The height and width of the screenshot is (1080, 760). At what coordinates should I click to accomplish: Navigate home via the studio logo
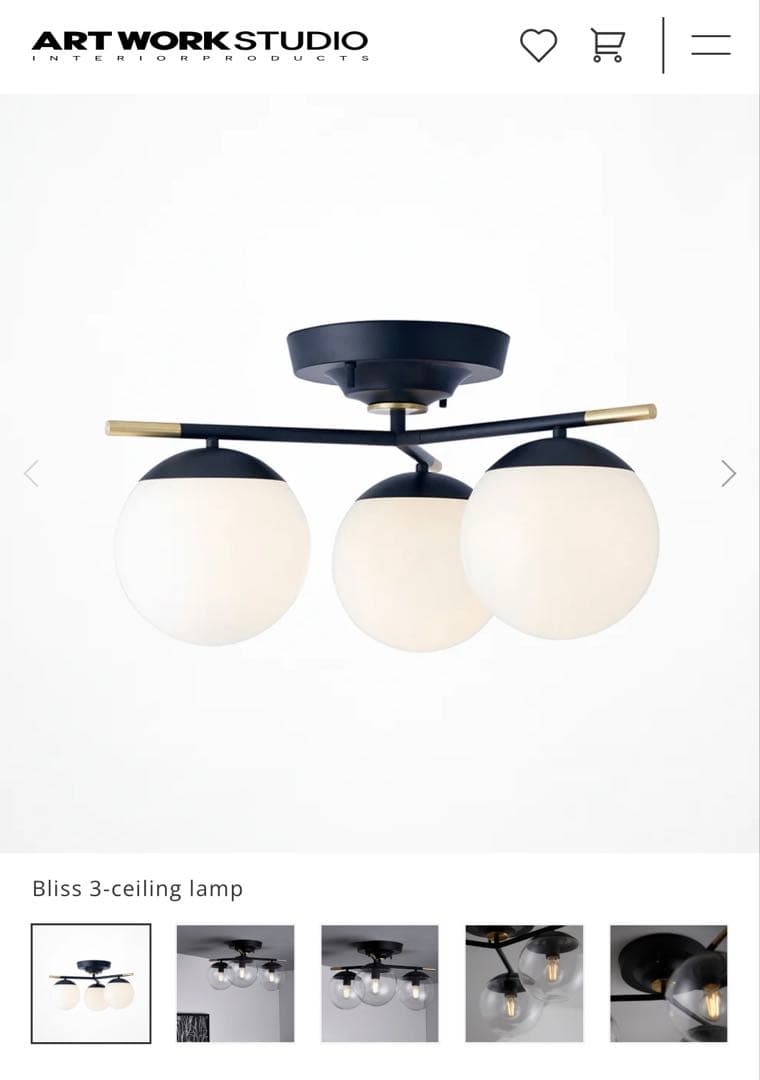200,45
